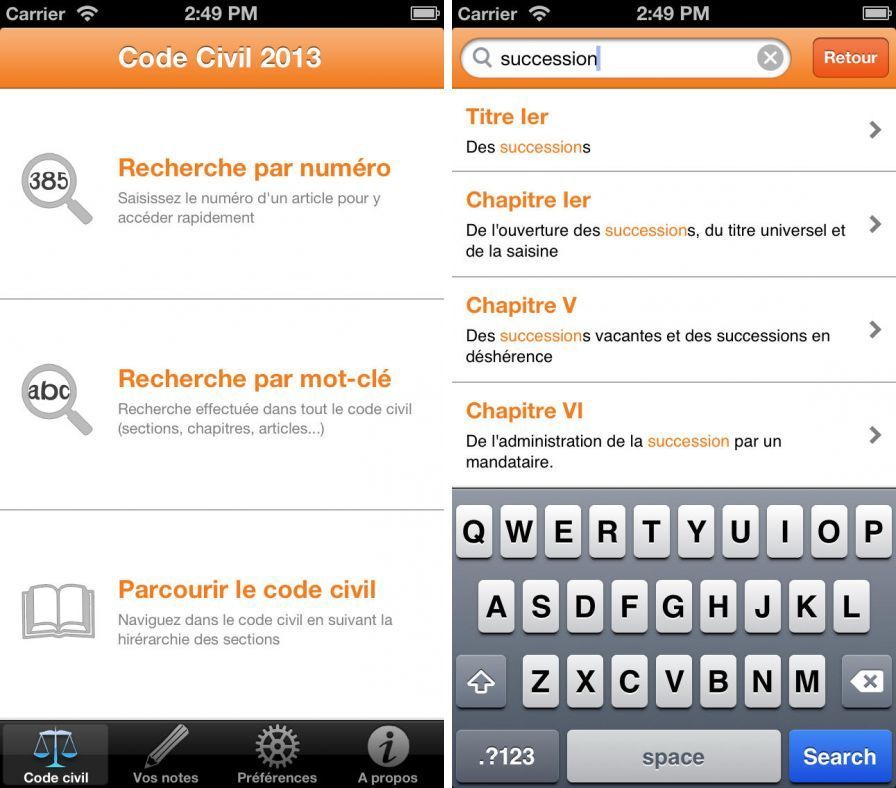Screen dimensions: 896x788
Task: Open the Préférences tab
Action: (x=277, y=755)
